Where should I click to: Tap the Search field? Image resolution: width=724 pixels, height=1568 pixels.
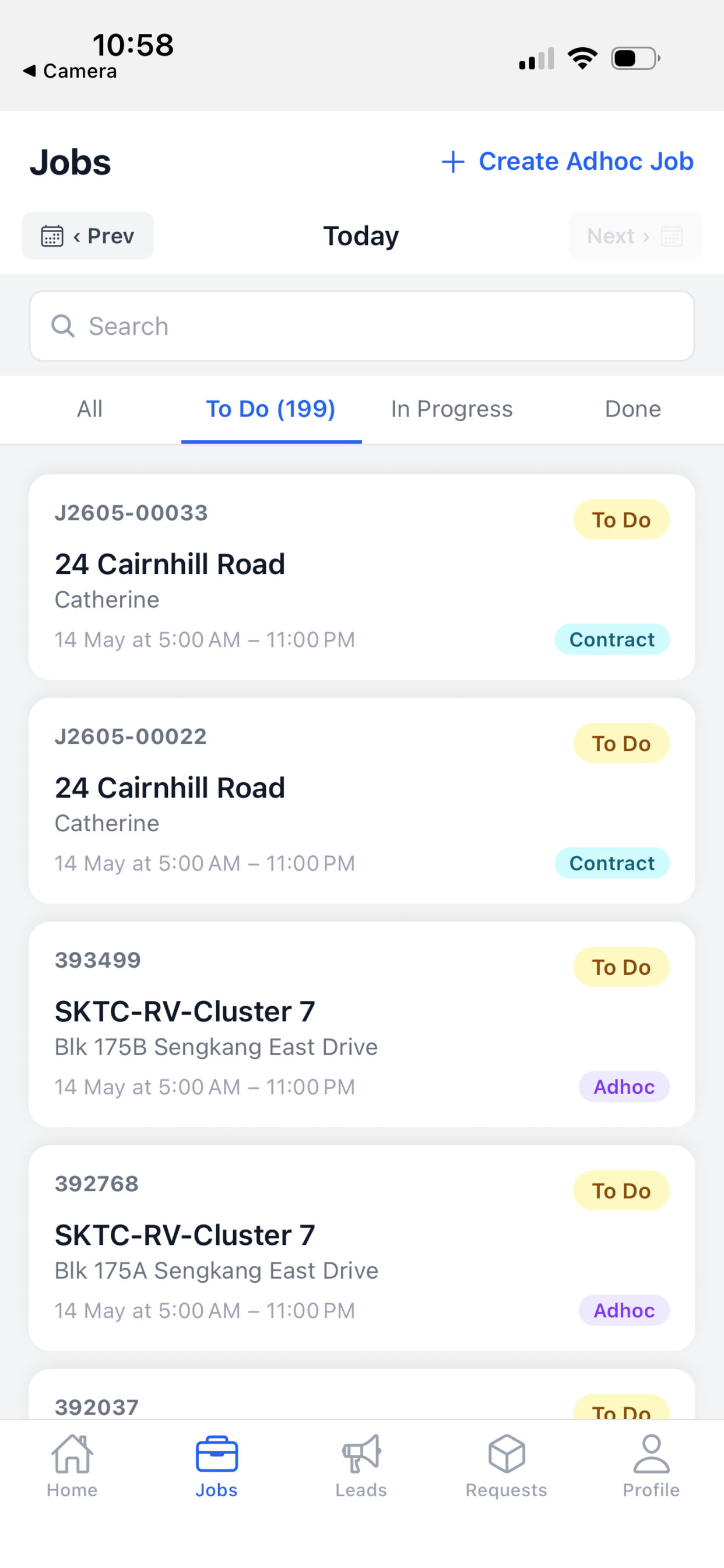click(x=362, y=325)
